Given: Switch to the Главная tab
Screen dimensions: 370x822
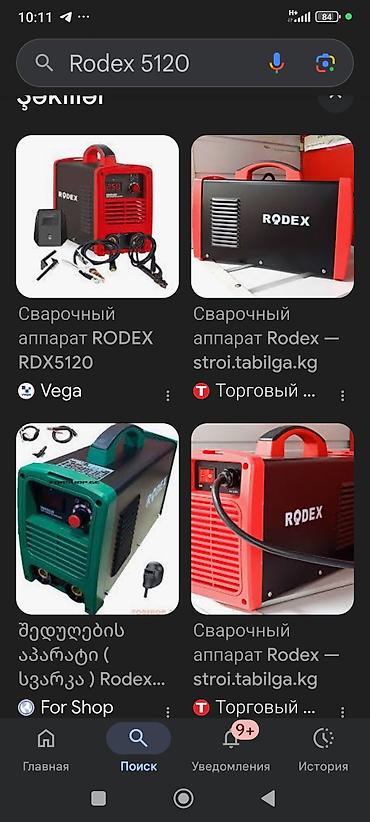Looking at the screenshot, I should (x=46, y=751).
